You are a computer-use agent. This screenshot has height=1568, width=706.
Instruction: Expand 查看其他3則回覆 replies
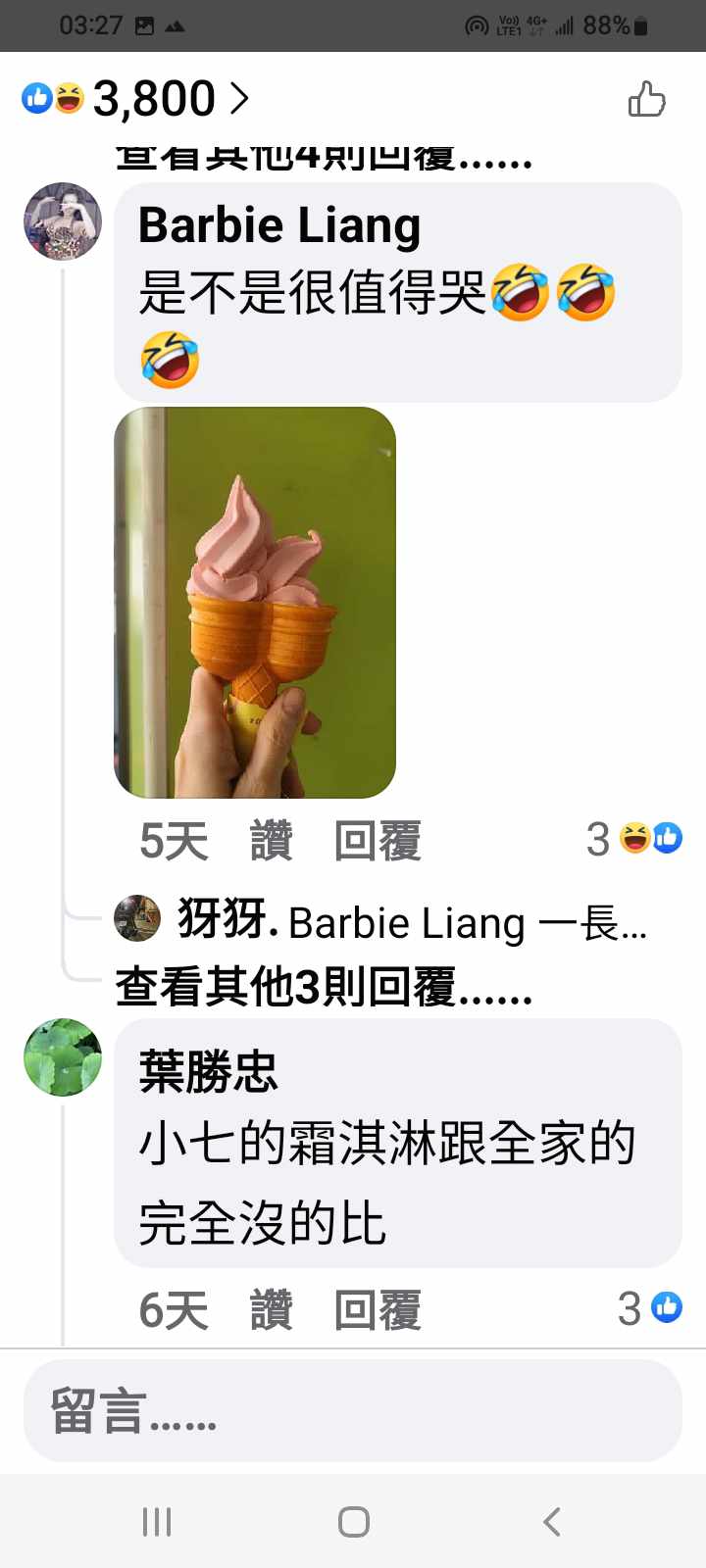pyautogui.click(x=324, y=987)
